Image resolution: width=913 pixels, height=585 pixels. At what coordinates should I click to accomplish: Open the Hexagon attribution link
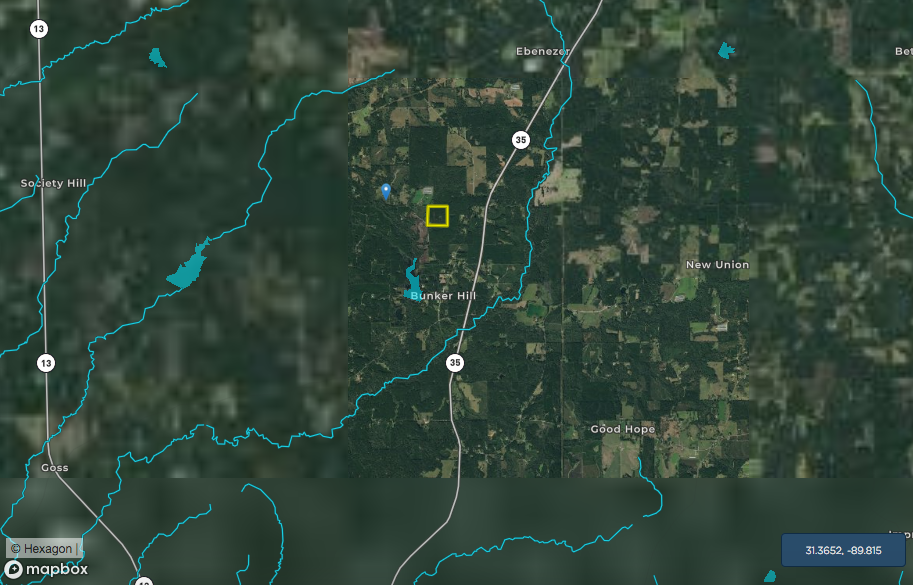tap(41, 548)
